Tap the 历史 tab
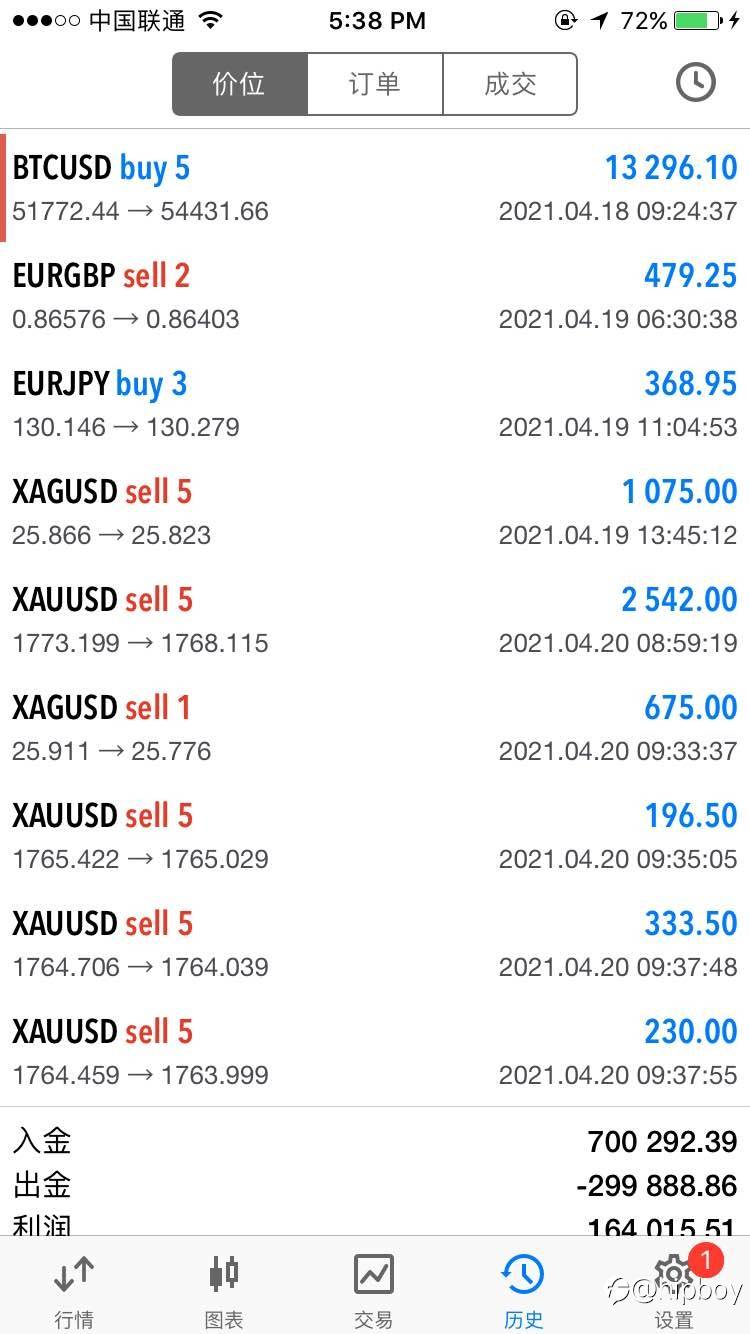Image resolution: width=750 pixels, height=1334 pixels. pyautogui.click(x=523, y=1290)
